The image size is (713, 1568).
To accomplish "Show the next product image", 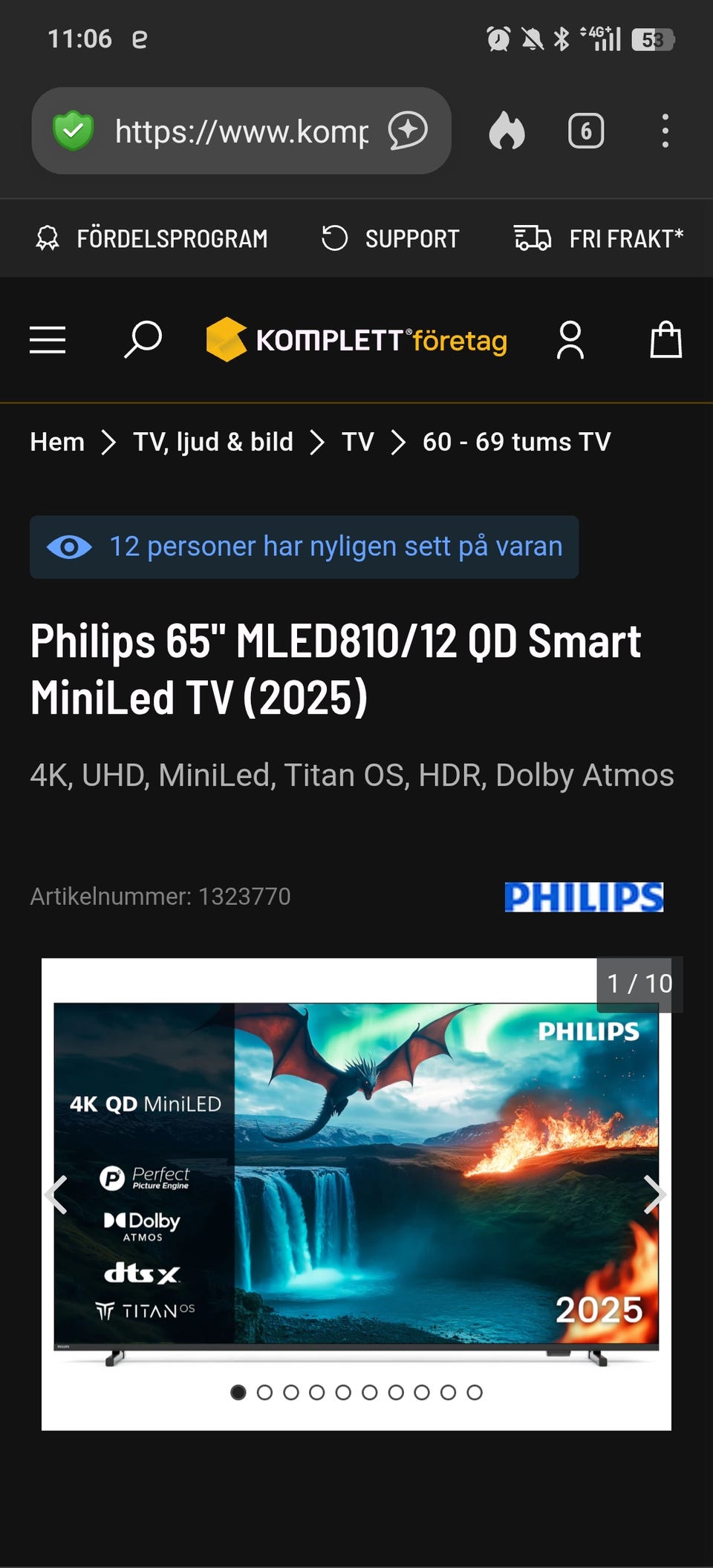I will 654,1195.
